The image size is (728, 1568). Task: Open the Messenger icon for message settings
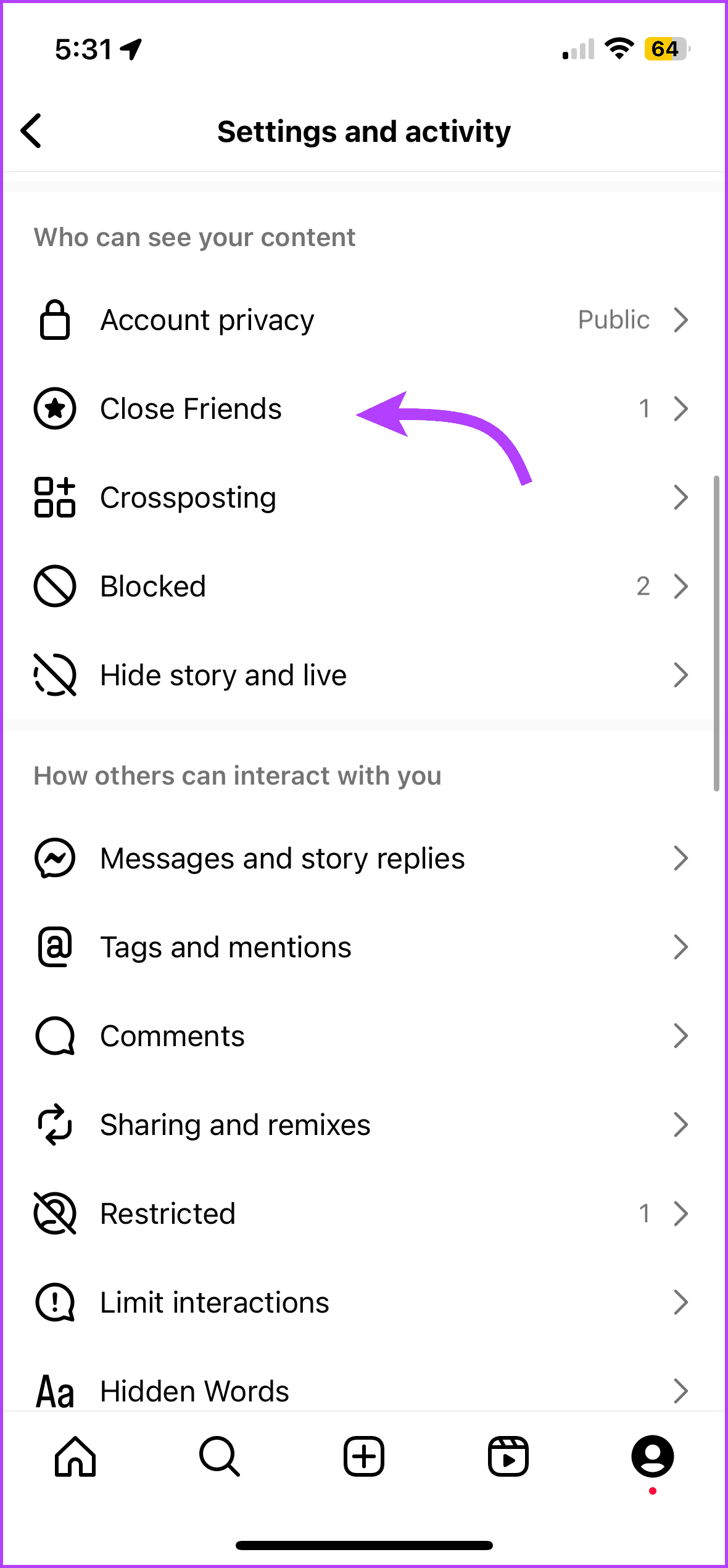tap(54, 857)
